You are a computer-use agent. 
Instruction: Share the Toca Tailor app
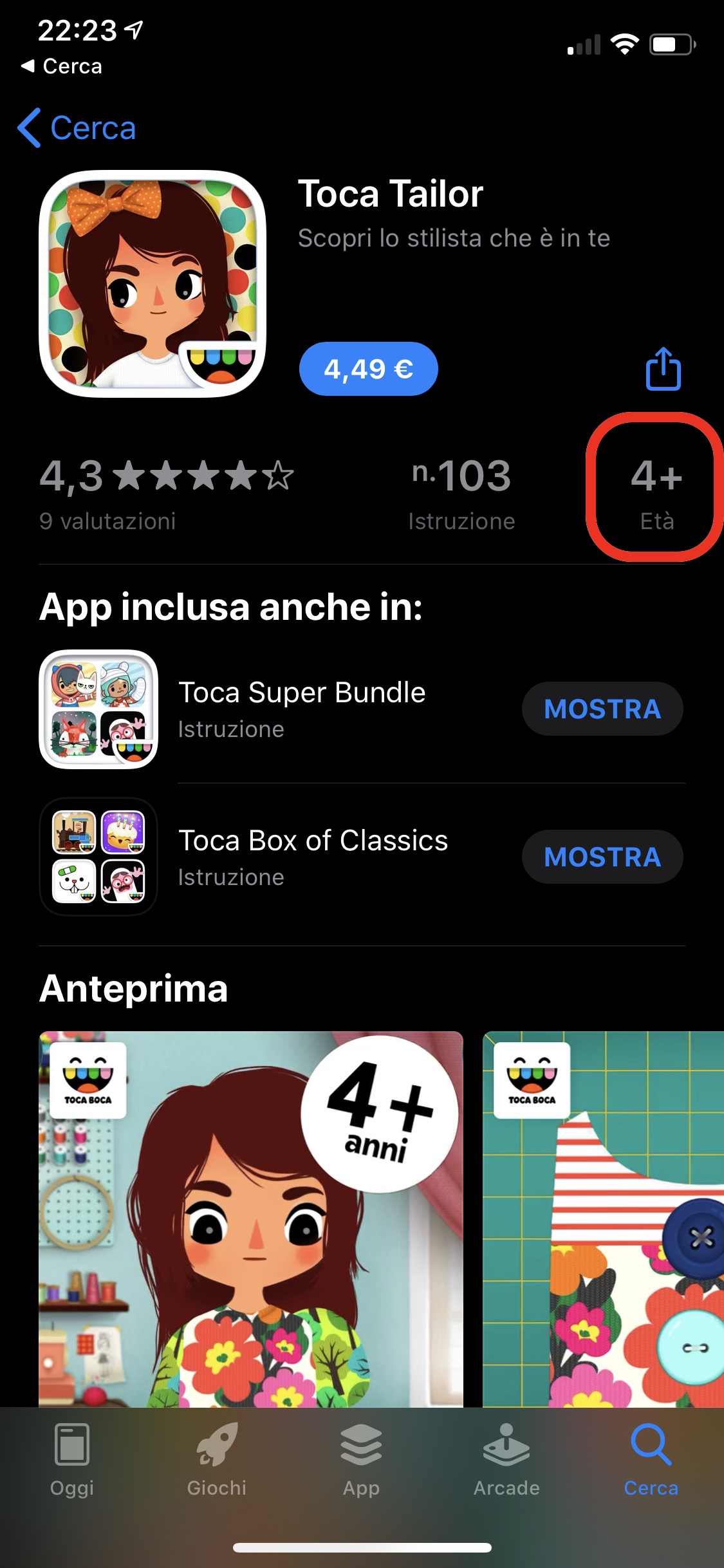(x=663, y=369)
